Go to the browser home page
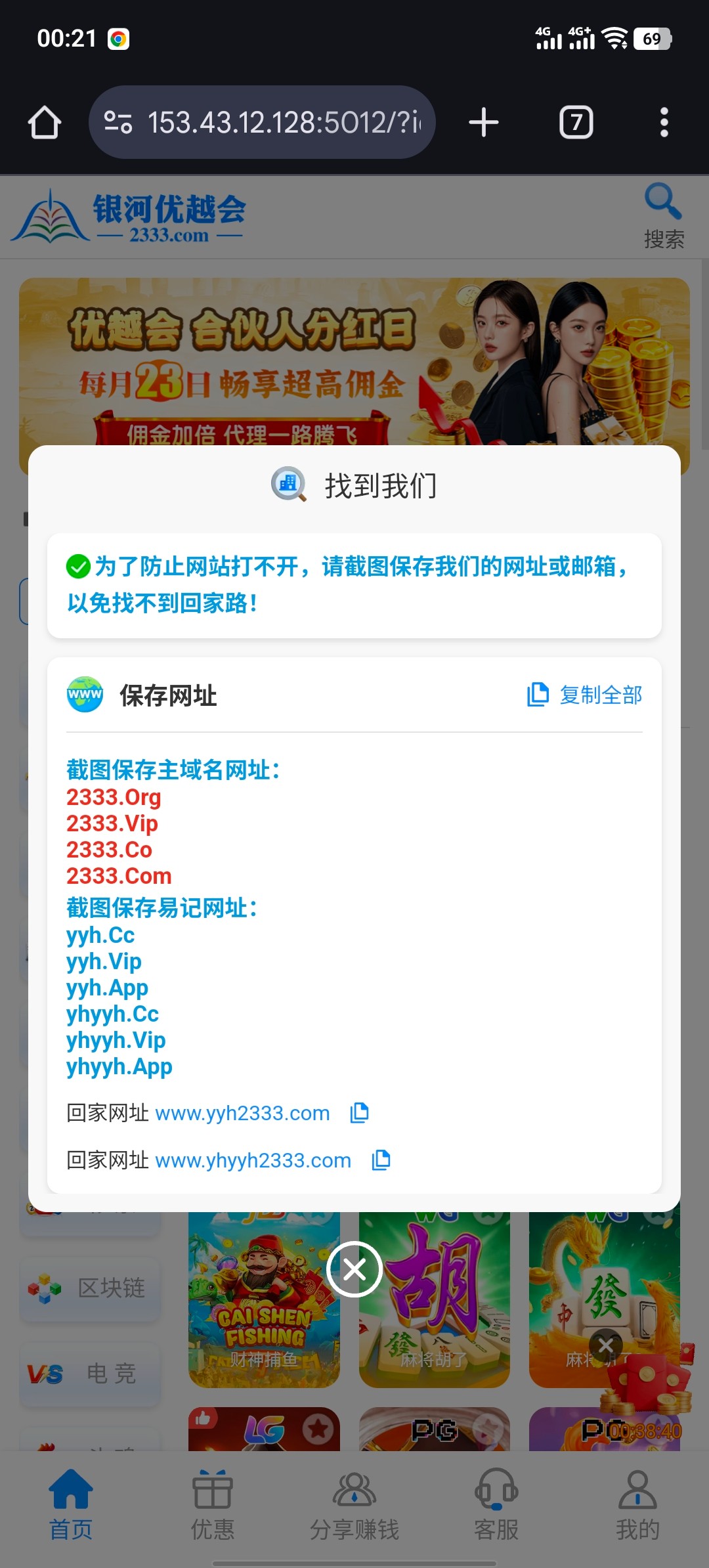 click(45, 122)
